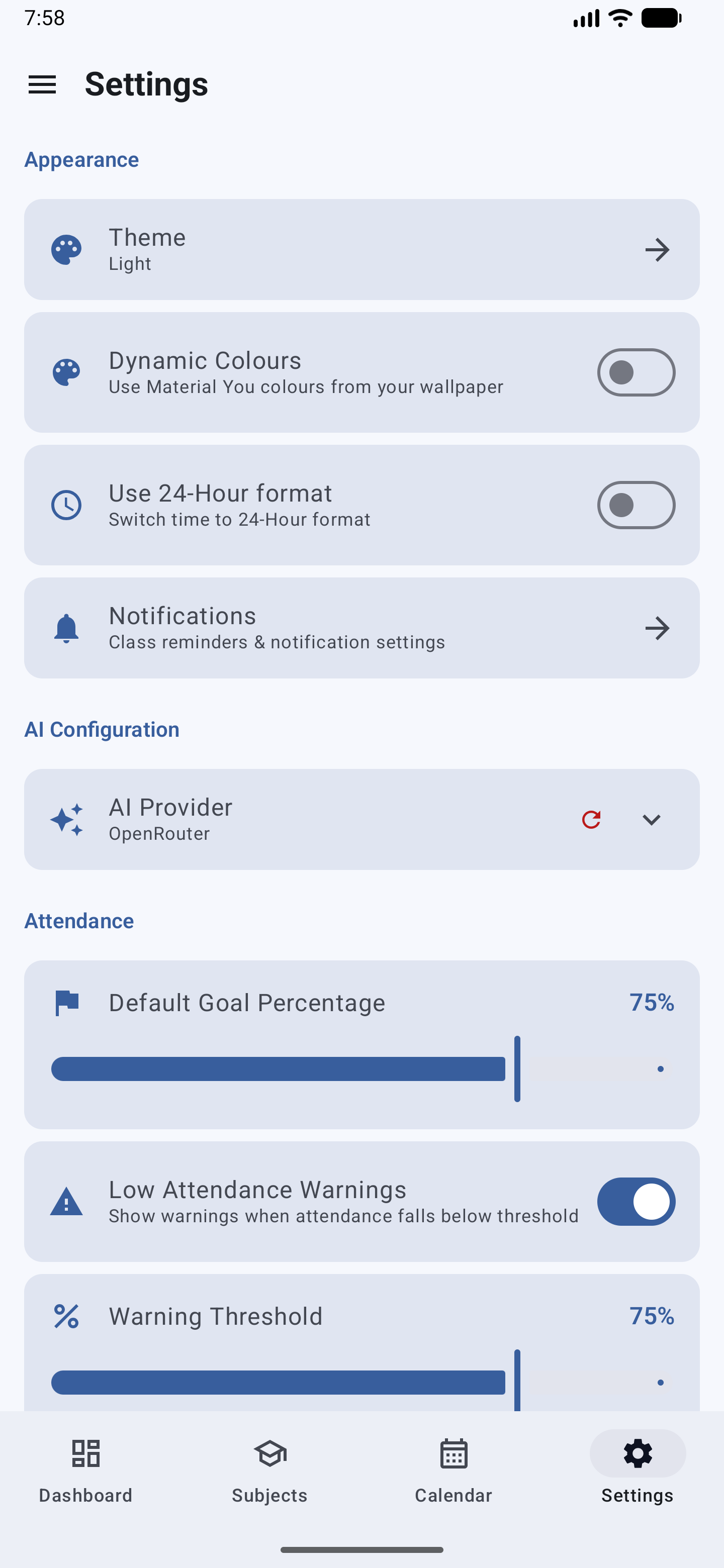Viewport: 724px width, 1568px height.
Task: Click the Dynamic Colours palette icon
Action: tap(66, 372)
